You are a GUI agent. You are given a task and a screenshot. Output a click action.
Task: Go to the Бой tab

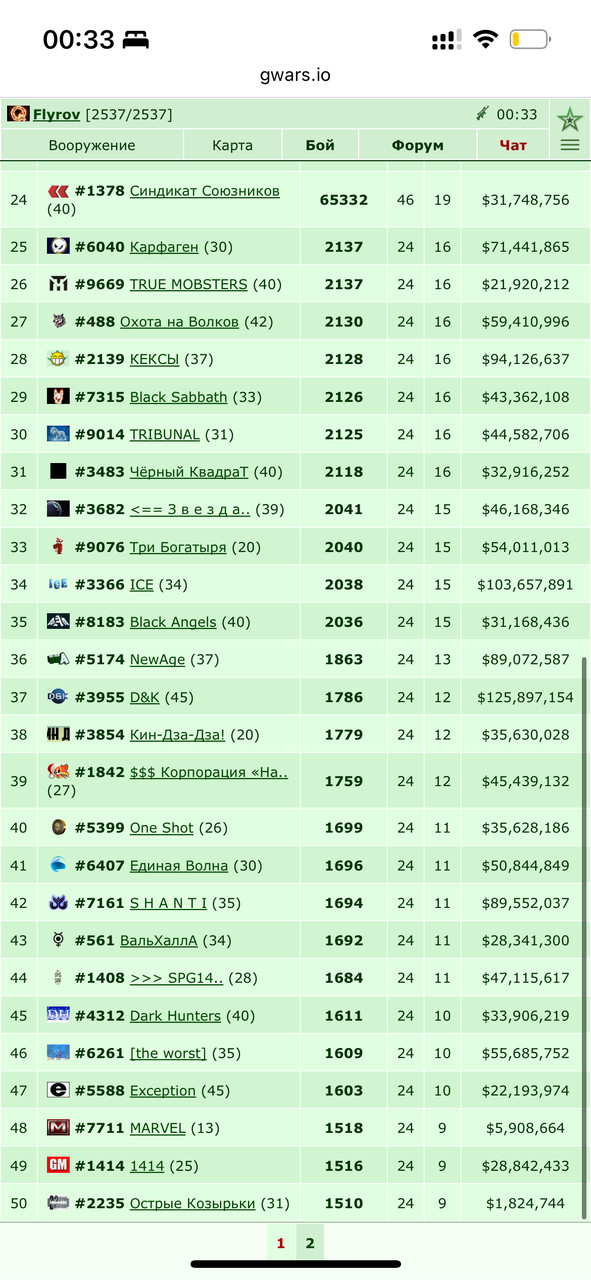click(x=320, y=145)
